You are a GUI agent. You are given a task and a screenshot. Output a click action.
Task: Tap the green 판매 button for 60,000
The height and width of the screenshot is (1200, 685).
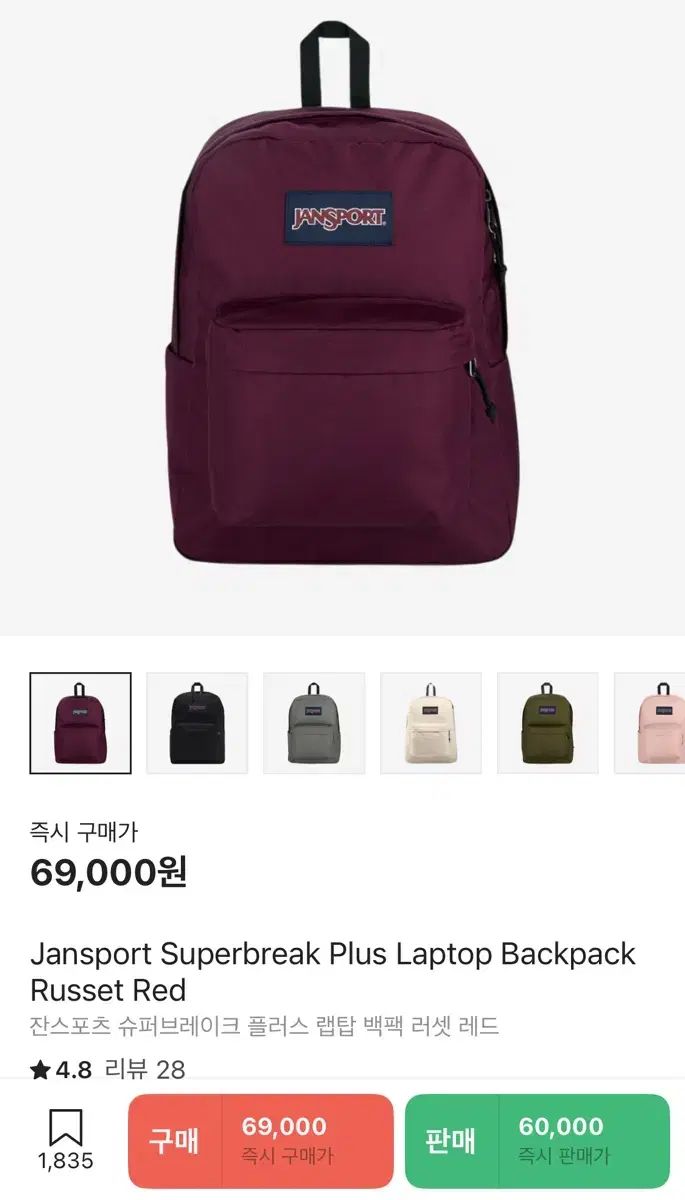(537, 1141)
